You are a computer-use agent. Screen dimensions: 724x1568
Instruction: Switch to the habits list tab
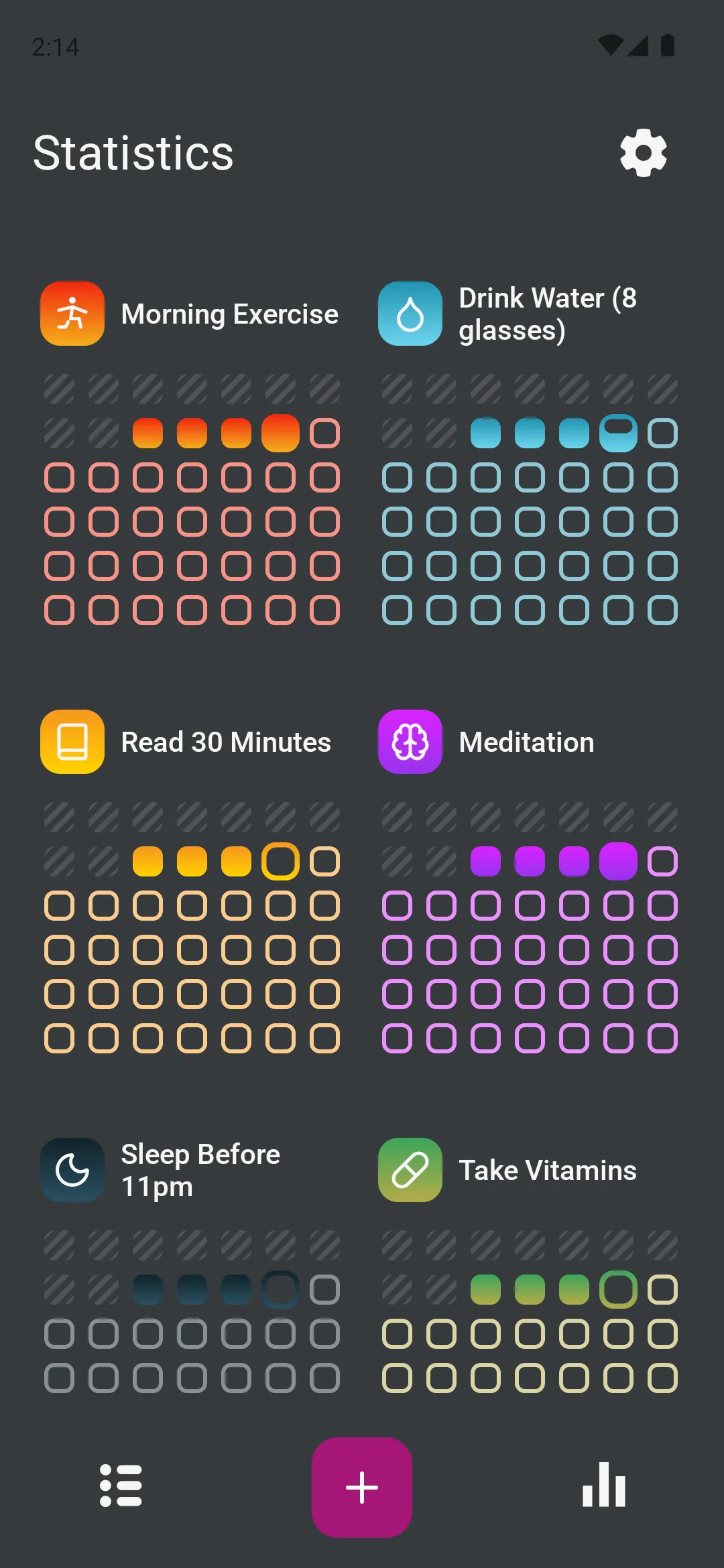121,1486
